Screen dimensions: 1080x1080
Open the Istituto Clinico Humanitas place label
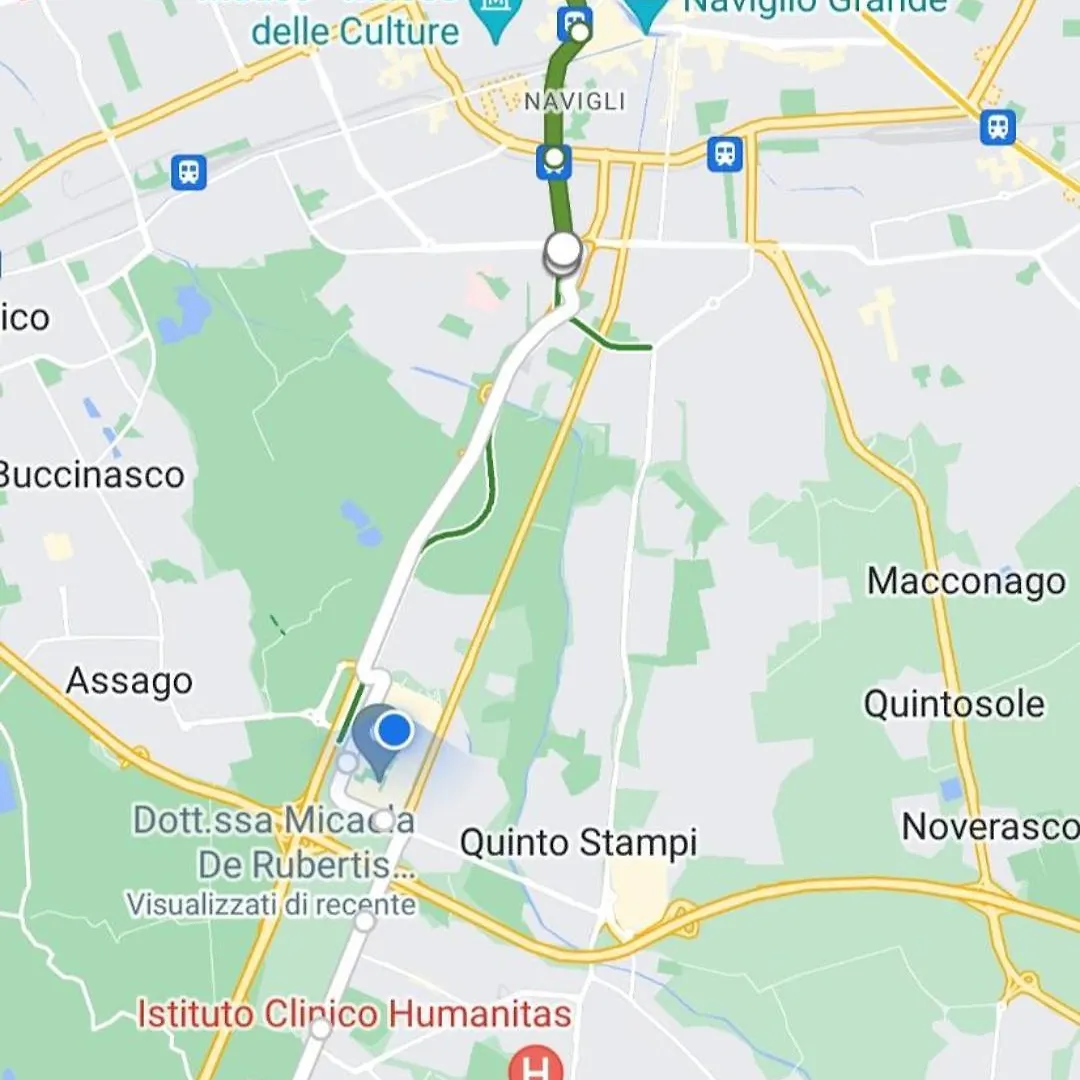(x=354, y=1014)
